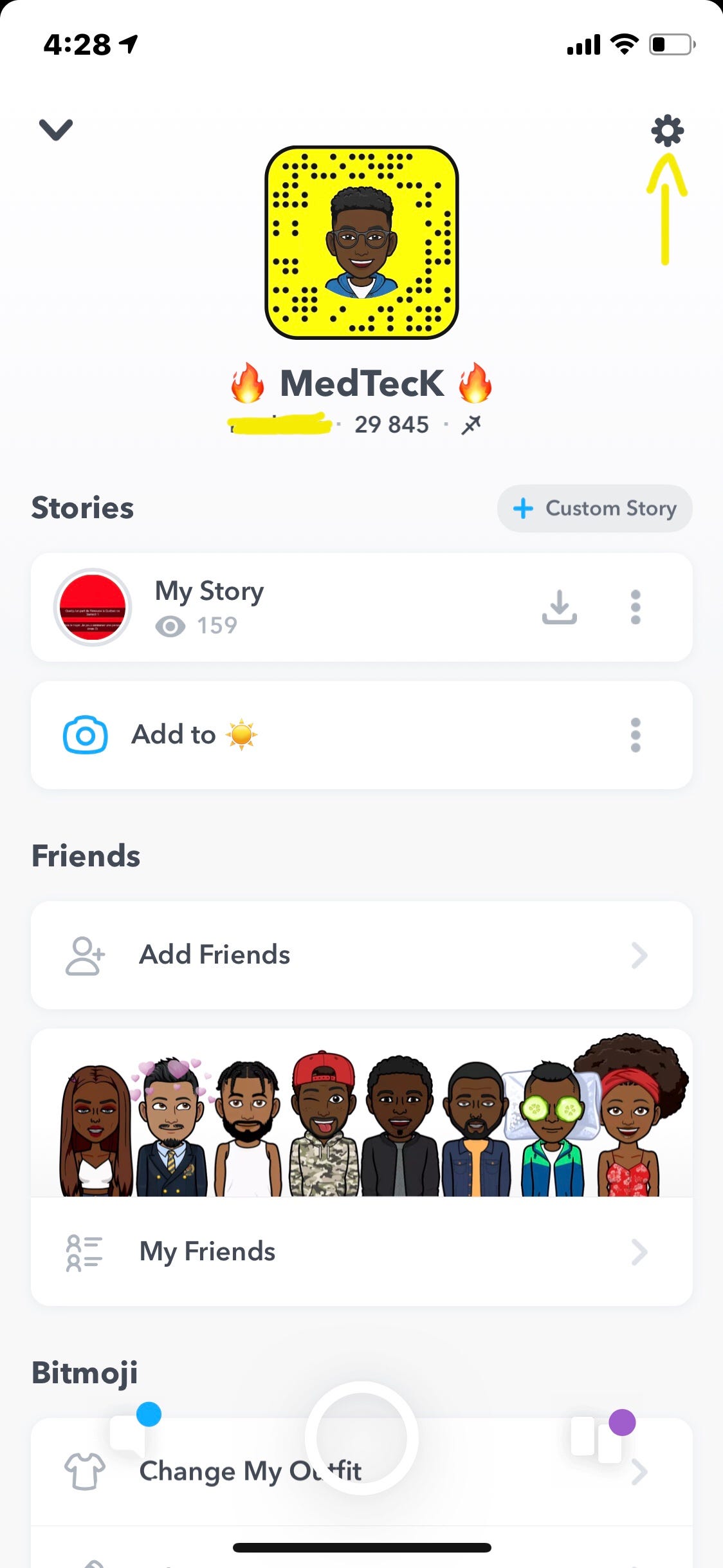
Task: Open settings via the gear icon
Action: point(667,131)
